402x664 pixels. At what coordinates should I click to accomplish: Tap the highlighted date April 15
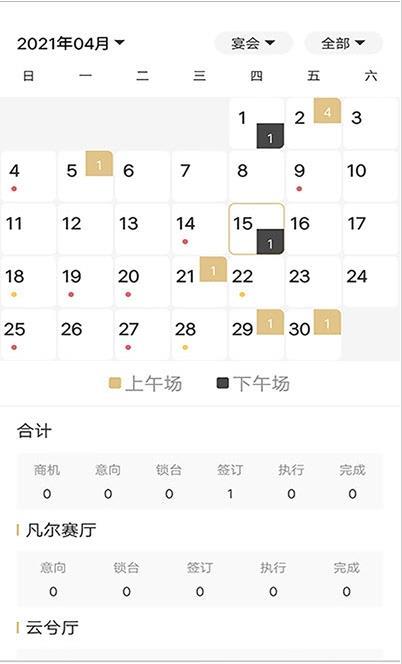pyautogui.click(x=257, y=229)
